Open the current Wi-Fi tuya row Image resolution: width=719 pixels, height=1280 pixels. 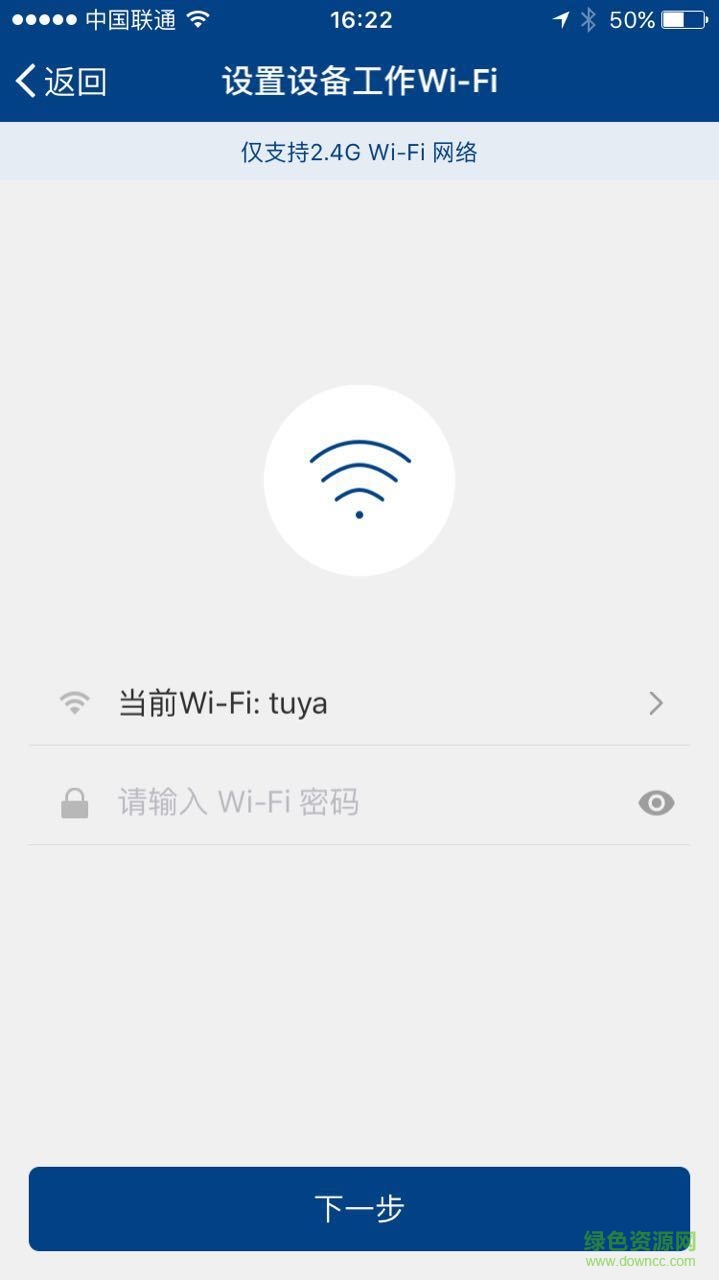pyautogui.click(x=359, y=704)
